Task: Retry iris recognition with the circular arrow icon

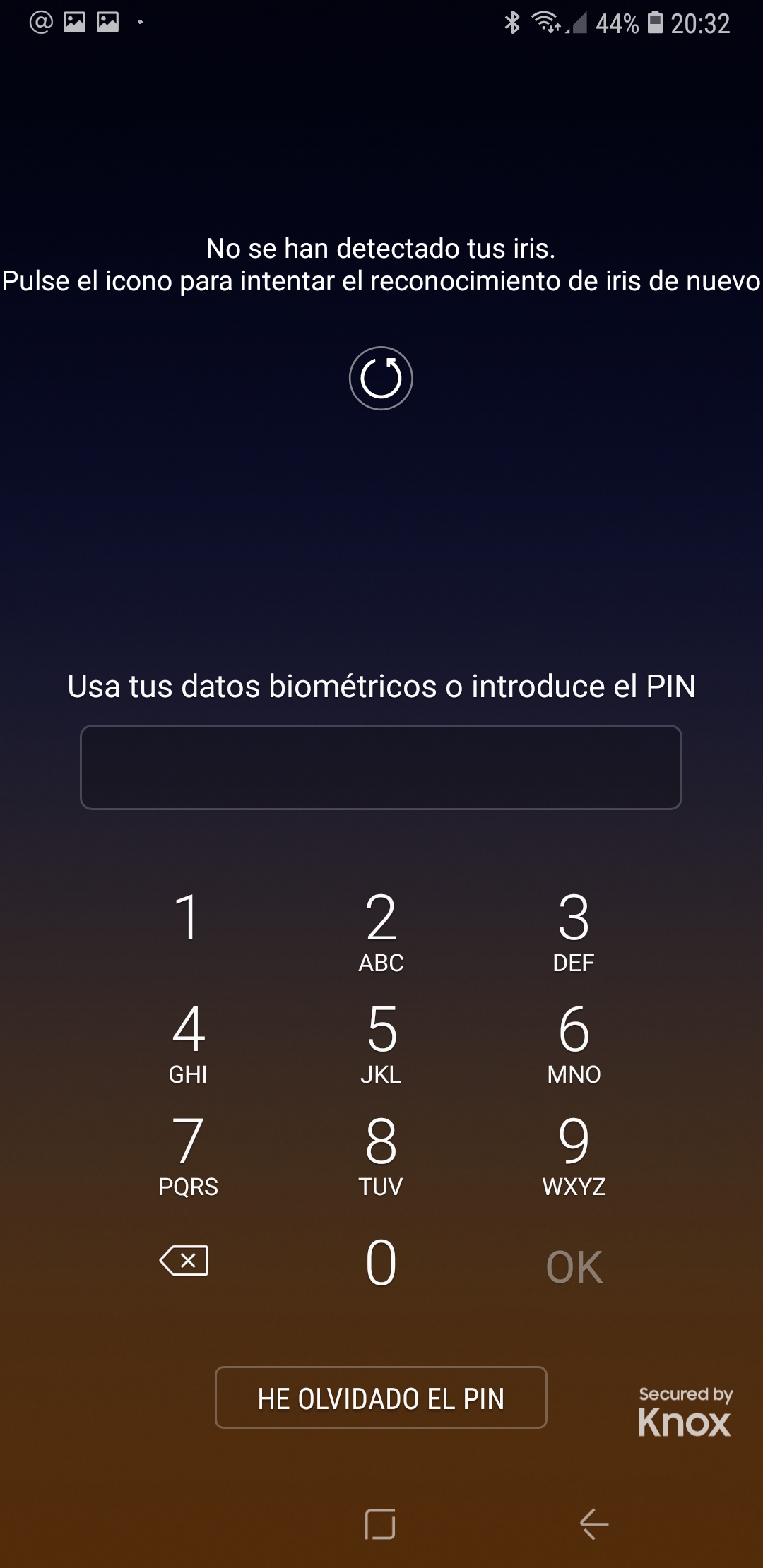Action: [381, 378]
